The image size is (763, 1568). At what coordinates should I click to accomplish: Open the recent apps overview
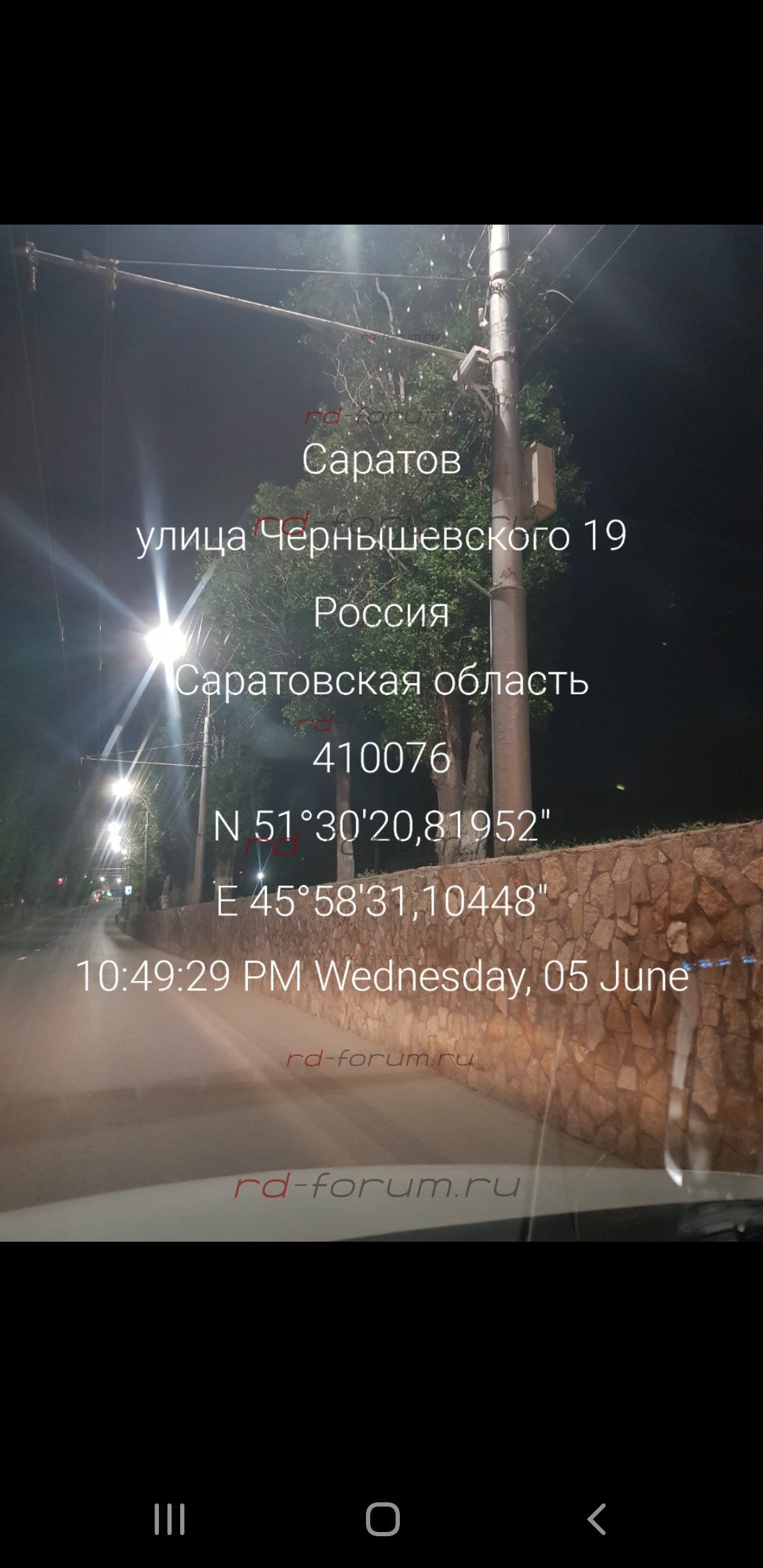170,1519
